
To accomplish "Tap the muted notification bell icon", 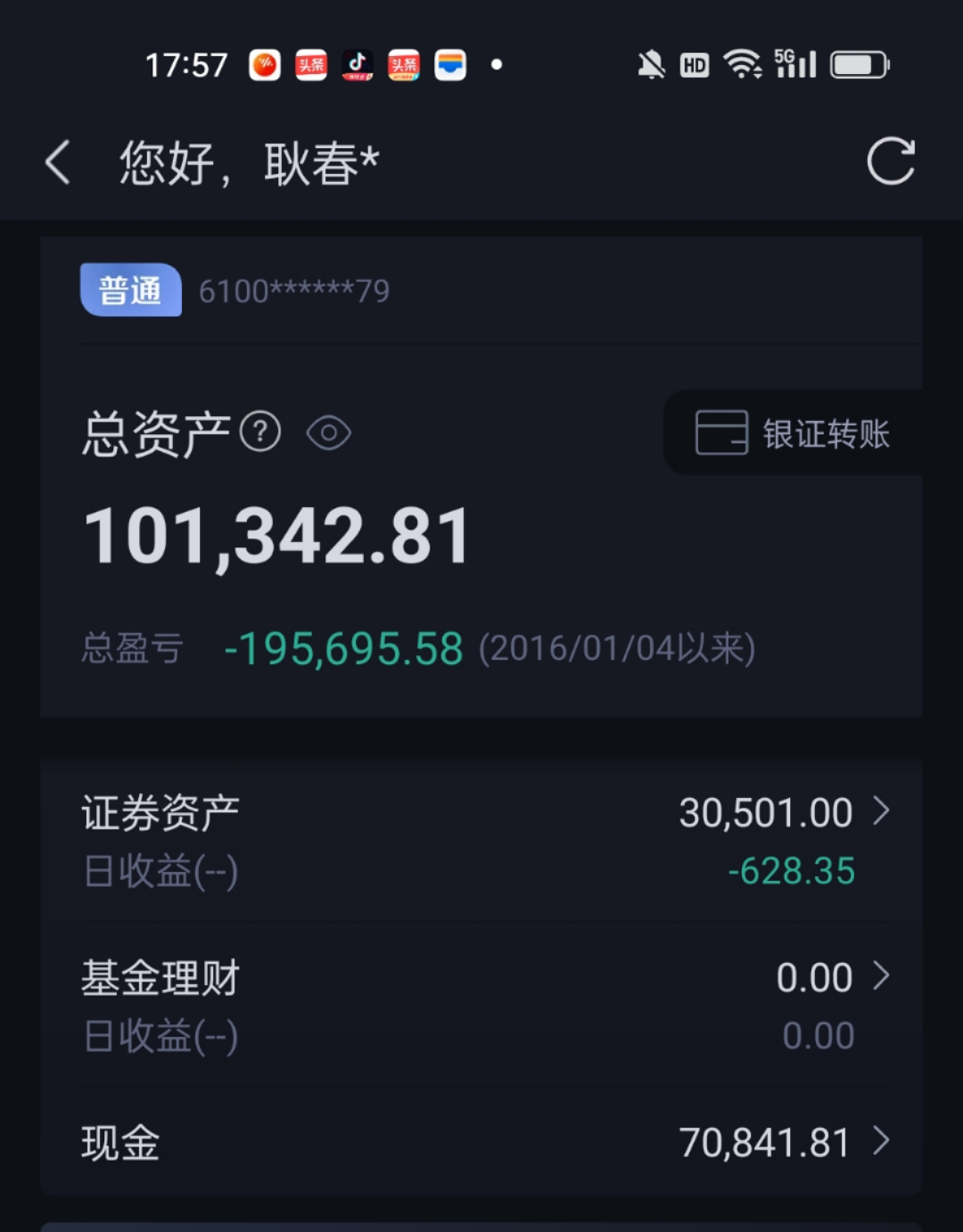I will [650, 63].
